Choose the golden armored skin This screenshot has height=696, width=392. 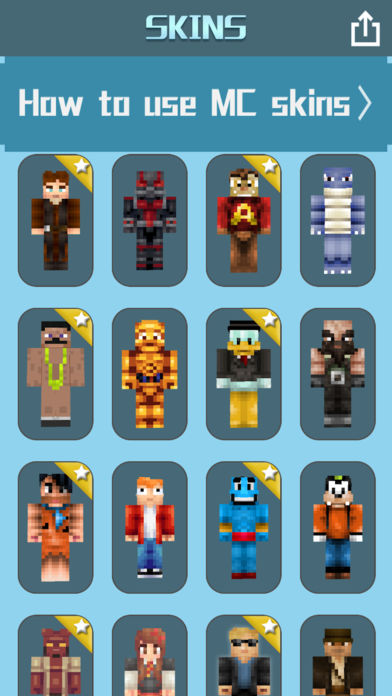point(150,374)
